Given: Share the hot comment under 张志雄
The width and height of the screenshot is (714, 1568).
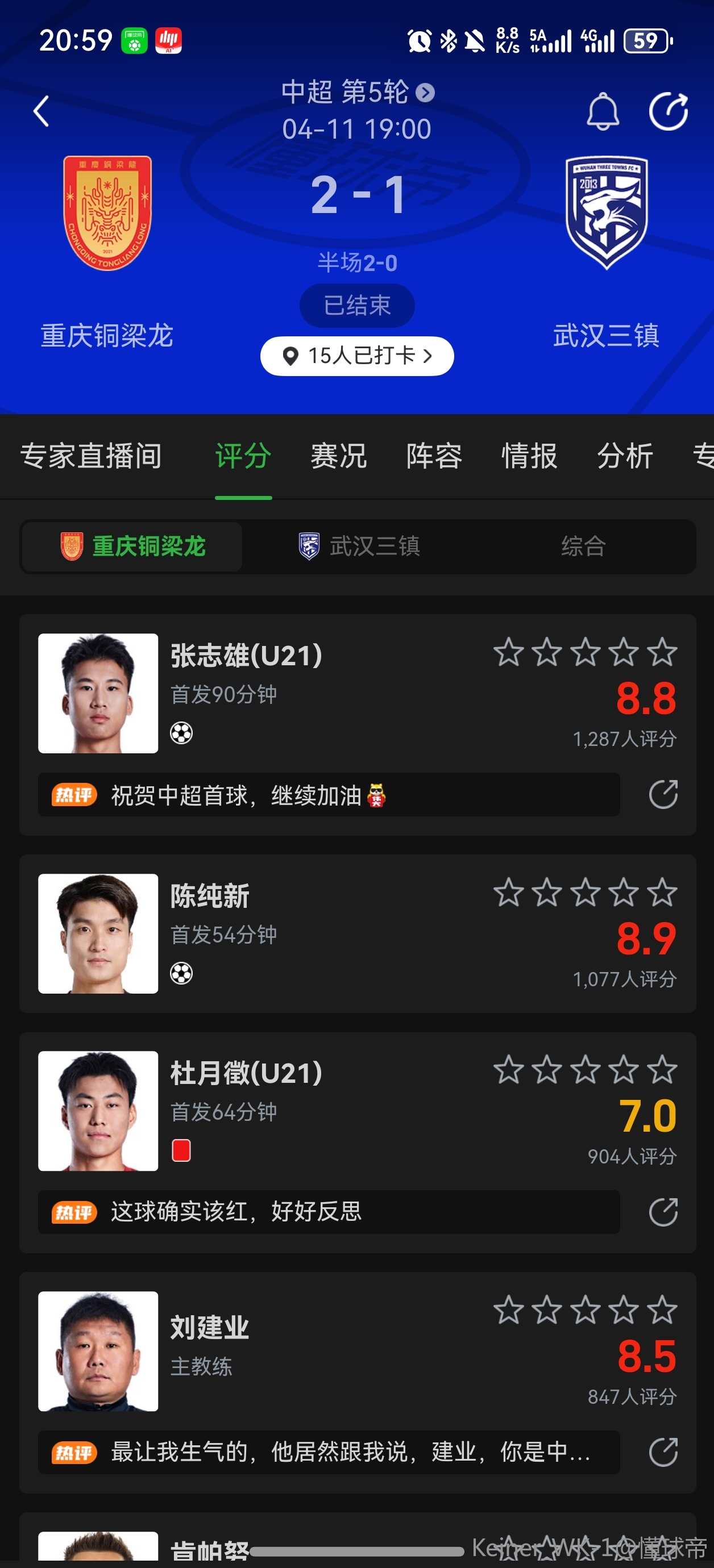Looking at the screenshot, I should pos(663,794).
